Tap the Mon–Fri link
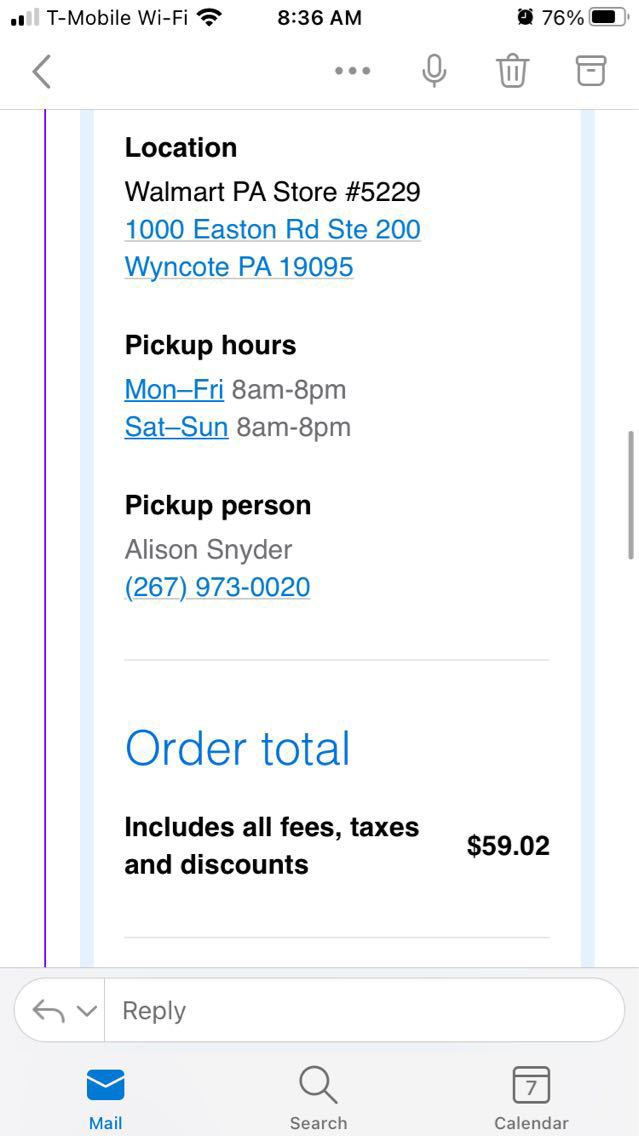Viewport: 639px width, 1136px height. [x=174, y=389]
